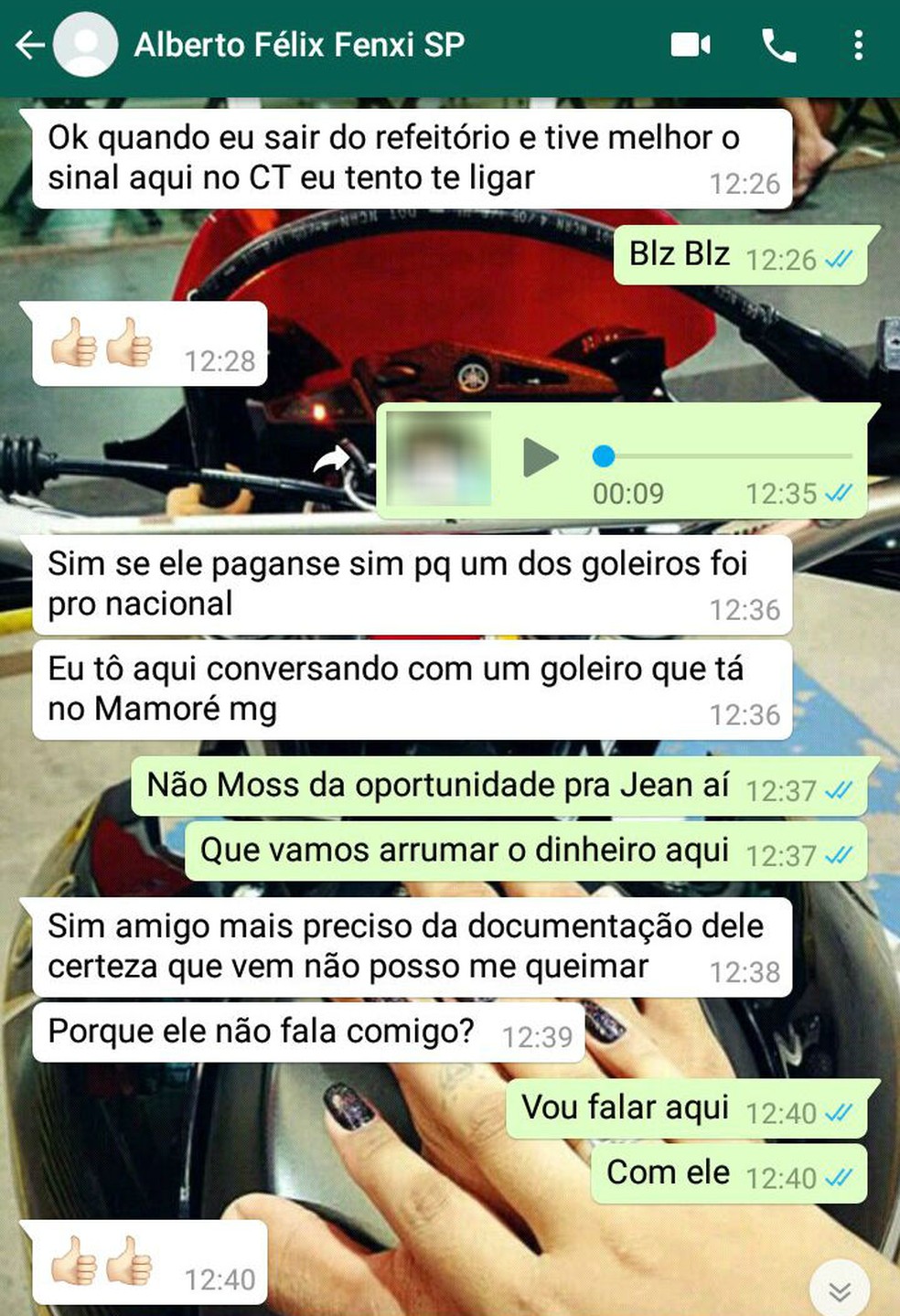The height and width of the screenshot is (1316, 900).
Task: Start a voice call with Alberto
Action: point(778,44)
